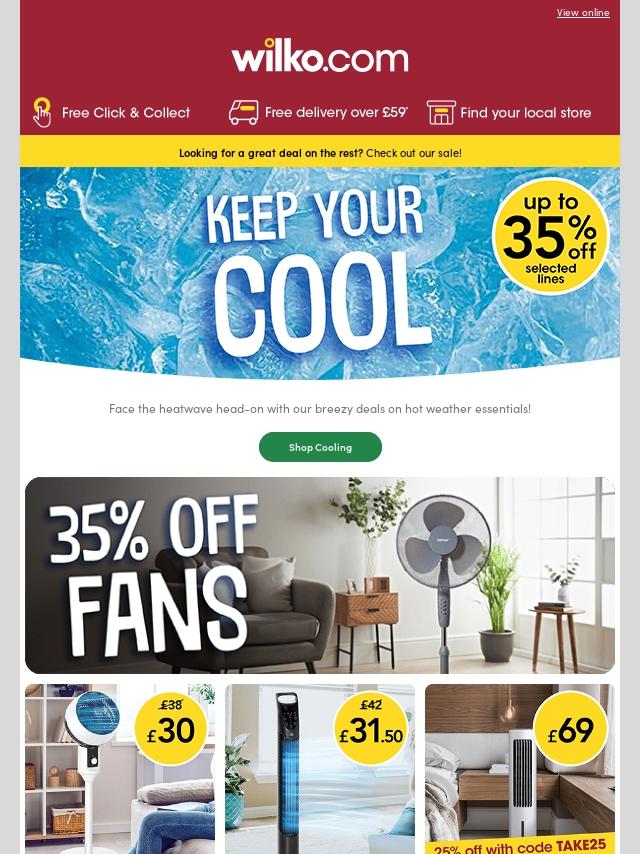Tap Free Click & Collect
Image resolution: width=640 pixels, height=854 pixels.
pyautogui.click(x=111, y=113)
